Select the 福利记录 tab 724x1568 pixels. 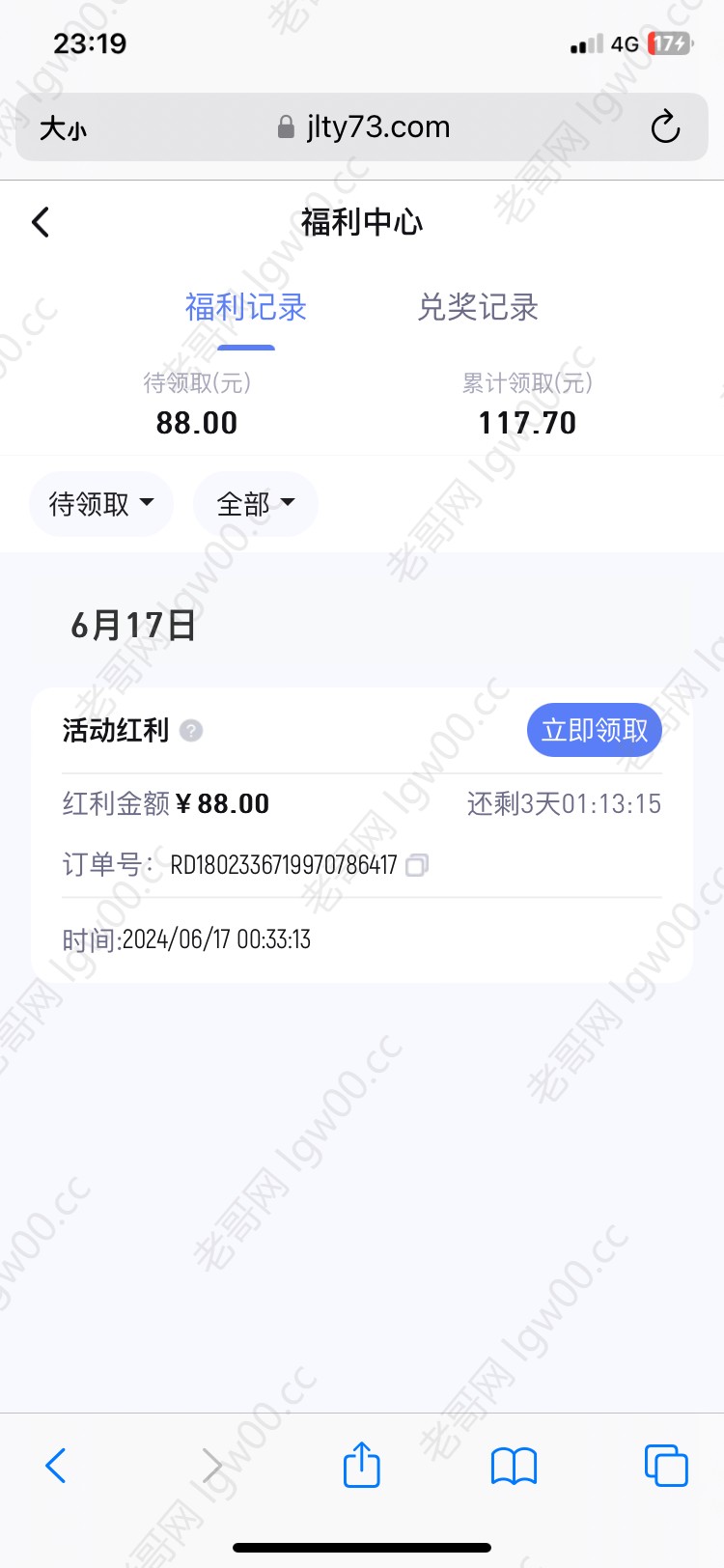coord(246,308)
